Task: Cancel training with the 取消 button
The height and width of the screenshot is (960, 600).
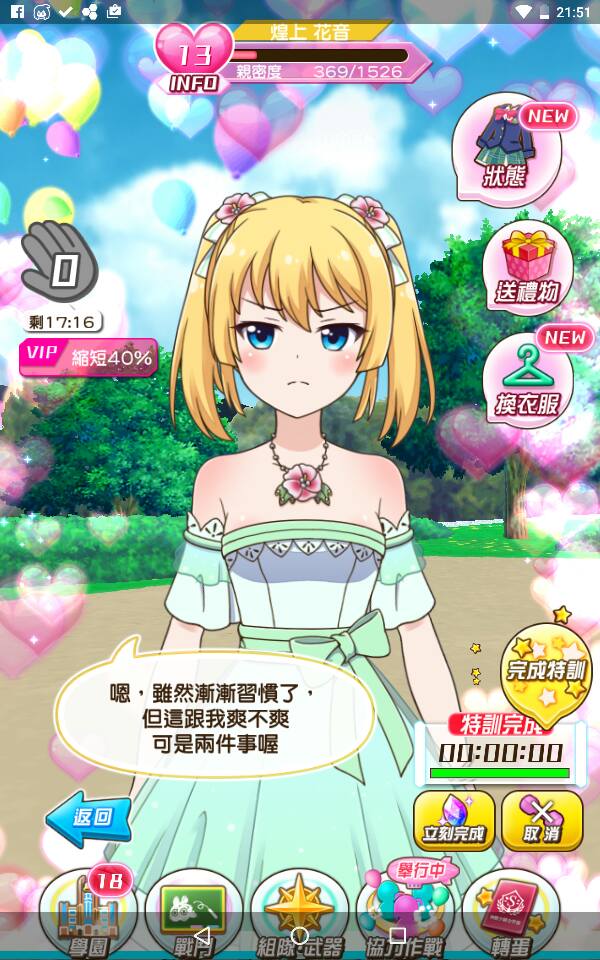Action: pos(541,820)
